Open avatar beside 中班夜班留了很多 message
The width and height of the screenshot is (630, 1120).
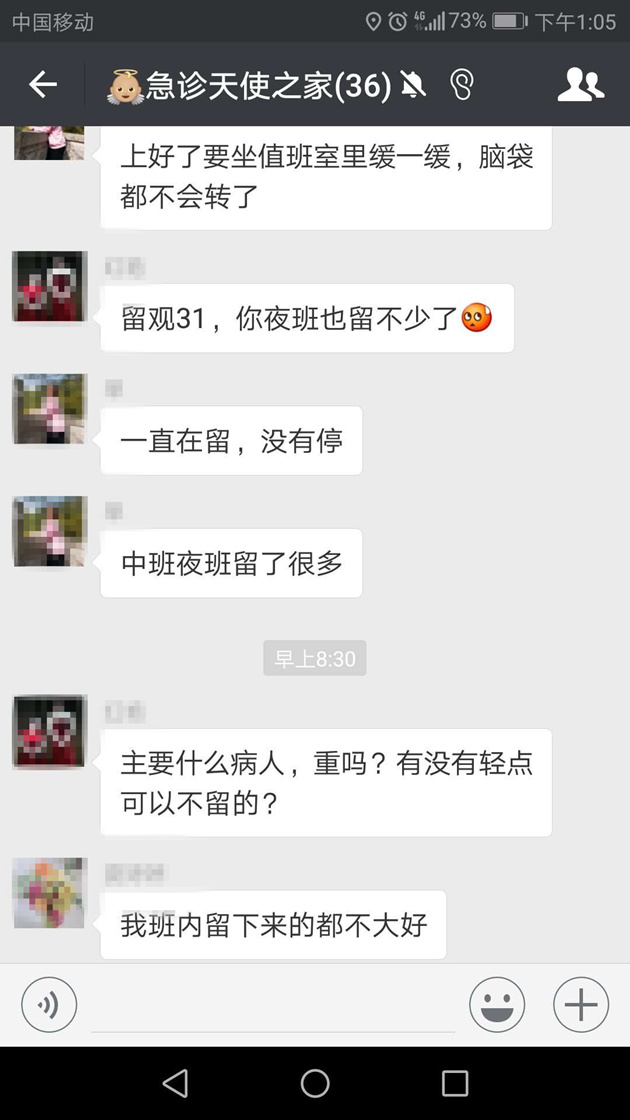[49, 531]
